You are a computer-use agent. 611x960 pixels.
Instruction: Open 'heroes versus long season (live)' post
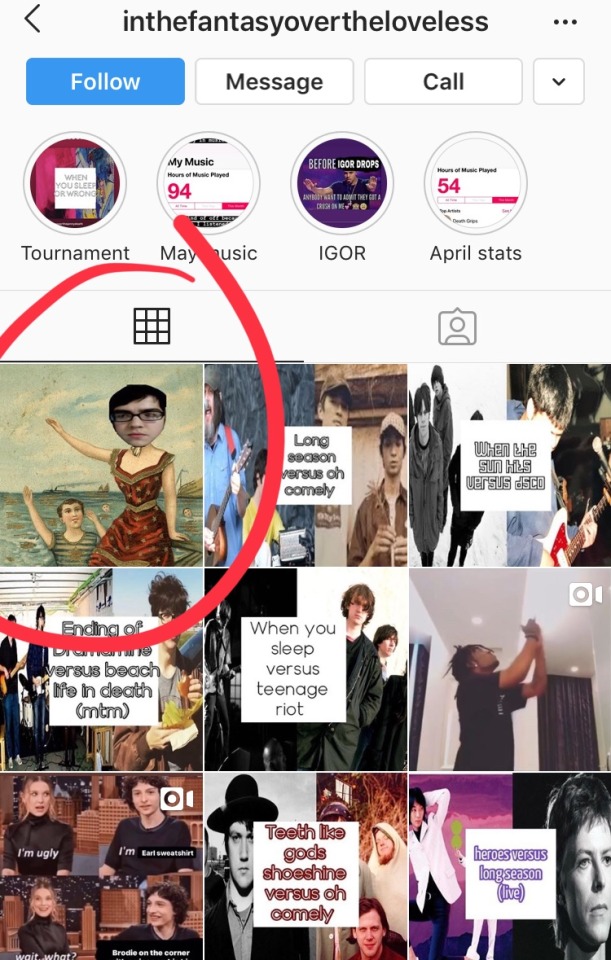point(509,865)
